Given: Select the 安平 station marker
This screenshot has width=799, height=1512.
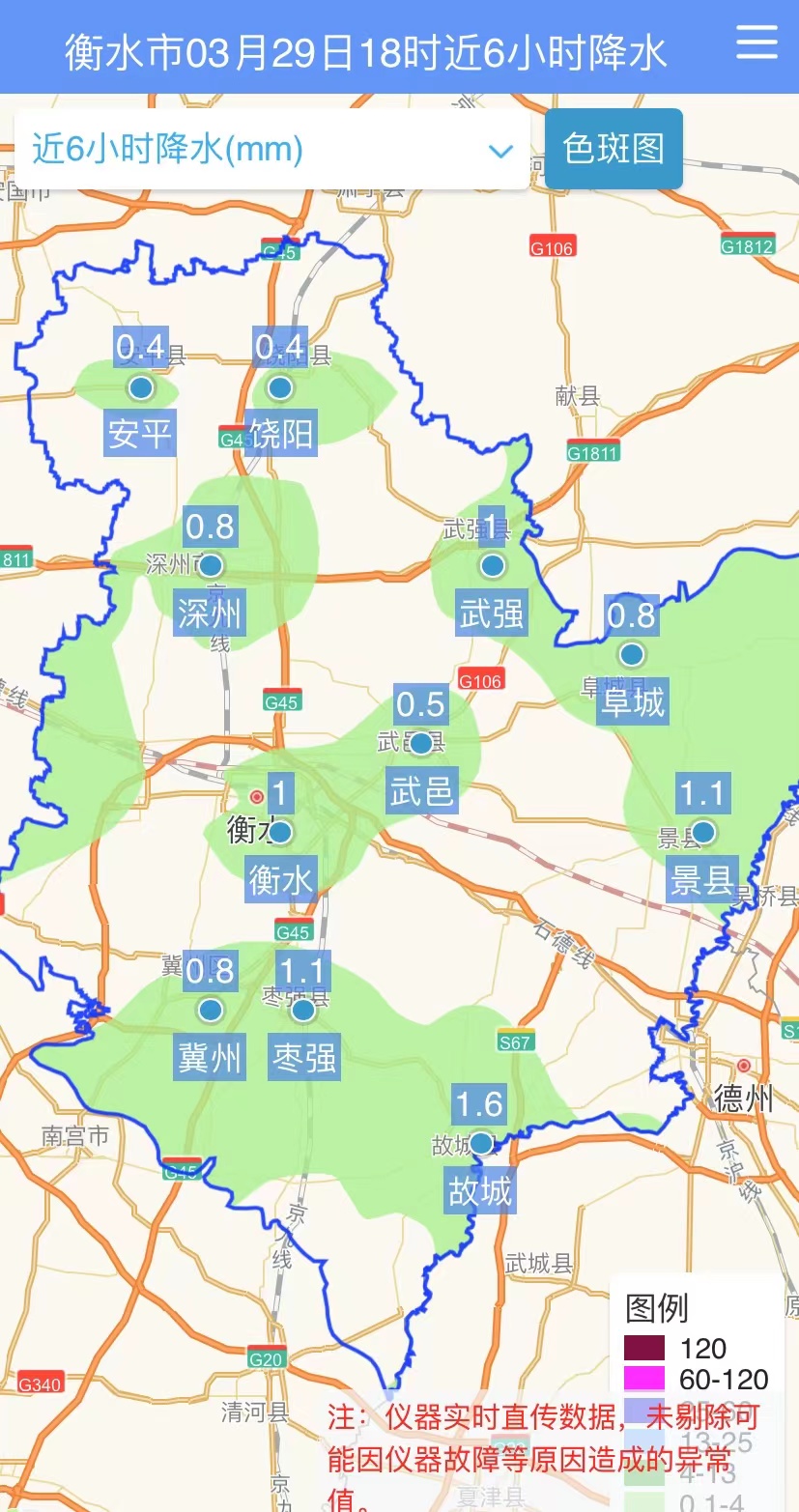Looking at the screenshot, I should tap(140, 388).
